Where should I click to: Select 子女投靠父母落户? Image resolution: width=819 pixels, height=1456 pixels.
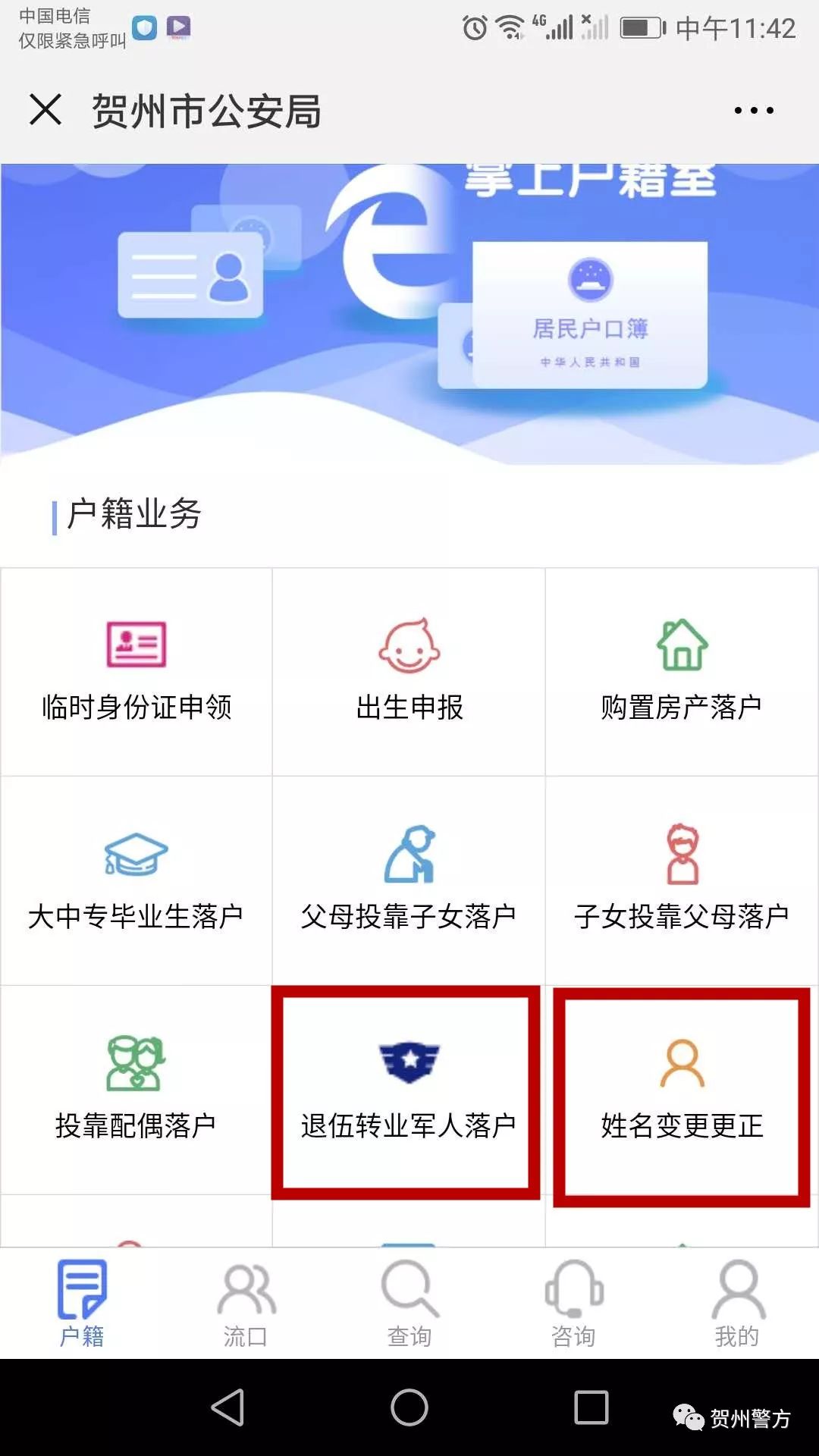click(x=682, y=881)
